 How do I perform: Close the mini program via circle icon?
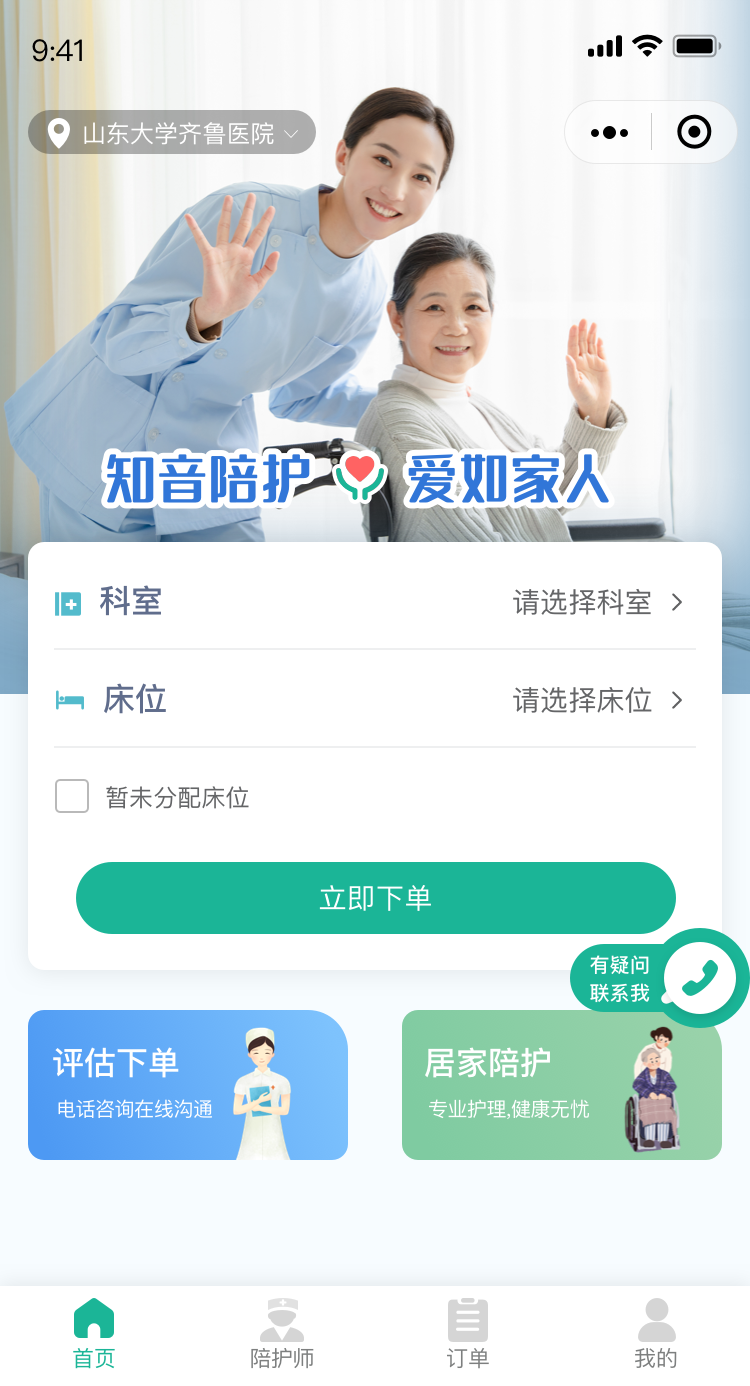pyautogui.click(x=693, y=132)
